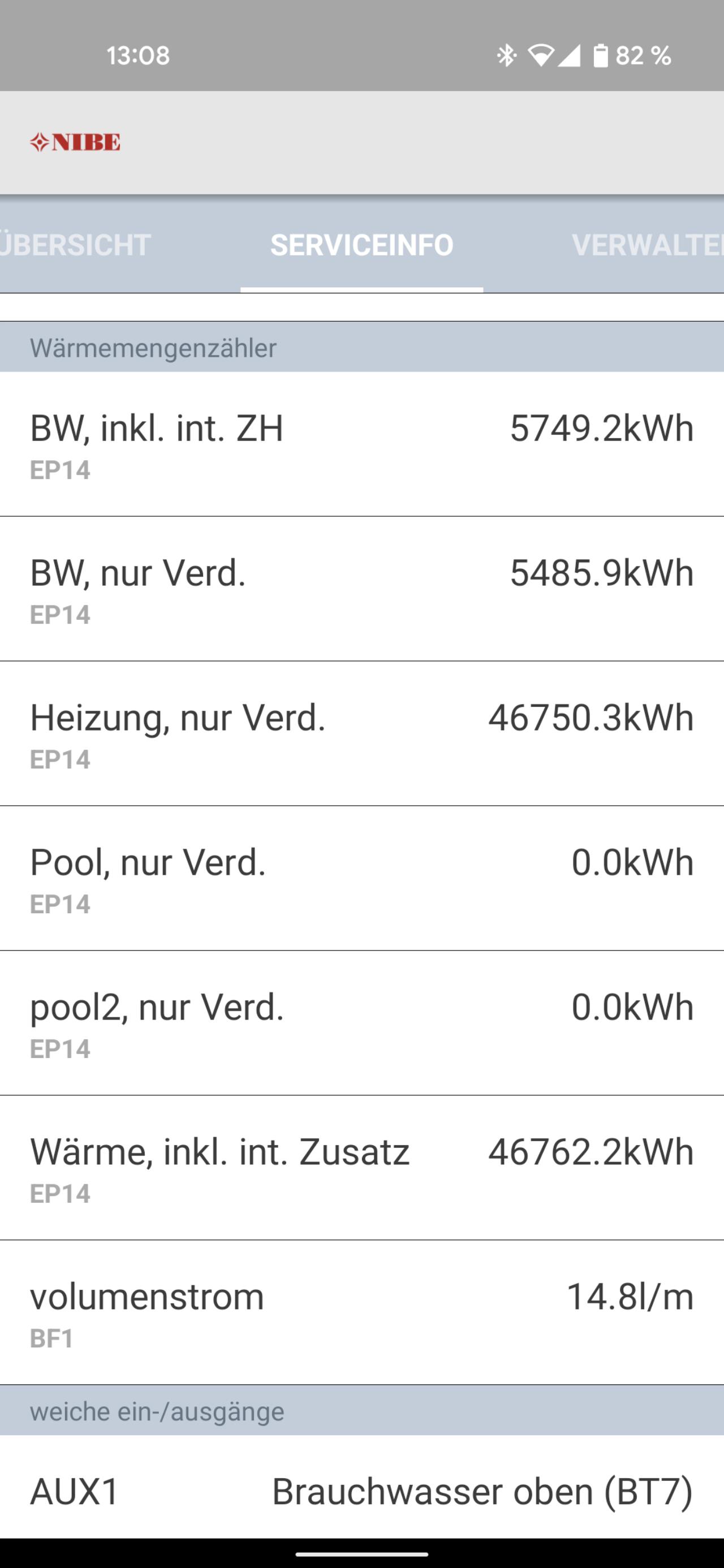Switch to the Übersicht tab
This screenshot has height=1568, width=724.
pyautogui.click(x=75, y=245)
